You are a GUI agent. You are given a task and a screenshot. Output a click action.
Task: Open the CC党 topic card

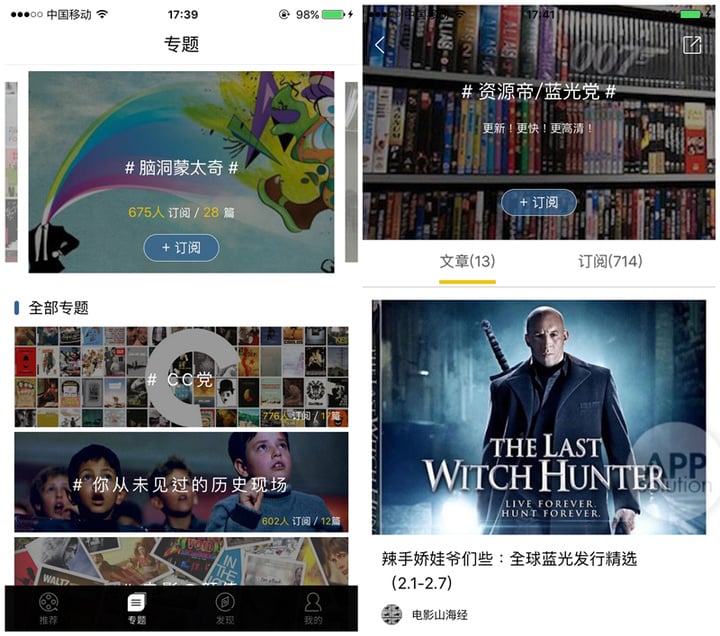tap(181, 377)
